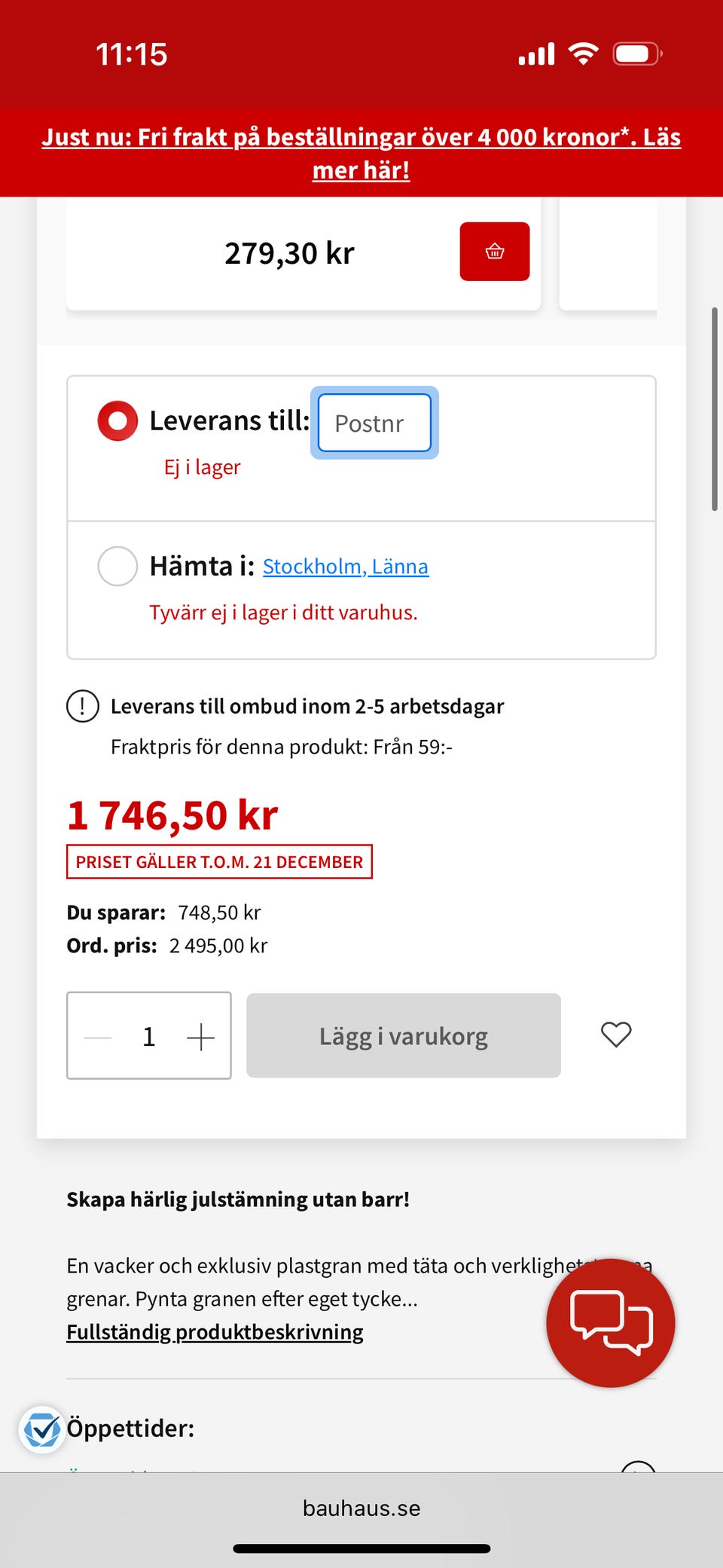The image size is (723, 1568).
Task: Save product to favorites with heart
Action: point(616,1035)
